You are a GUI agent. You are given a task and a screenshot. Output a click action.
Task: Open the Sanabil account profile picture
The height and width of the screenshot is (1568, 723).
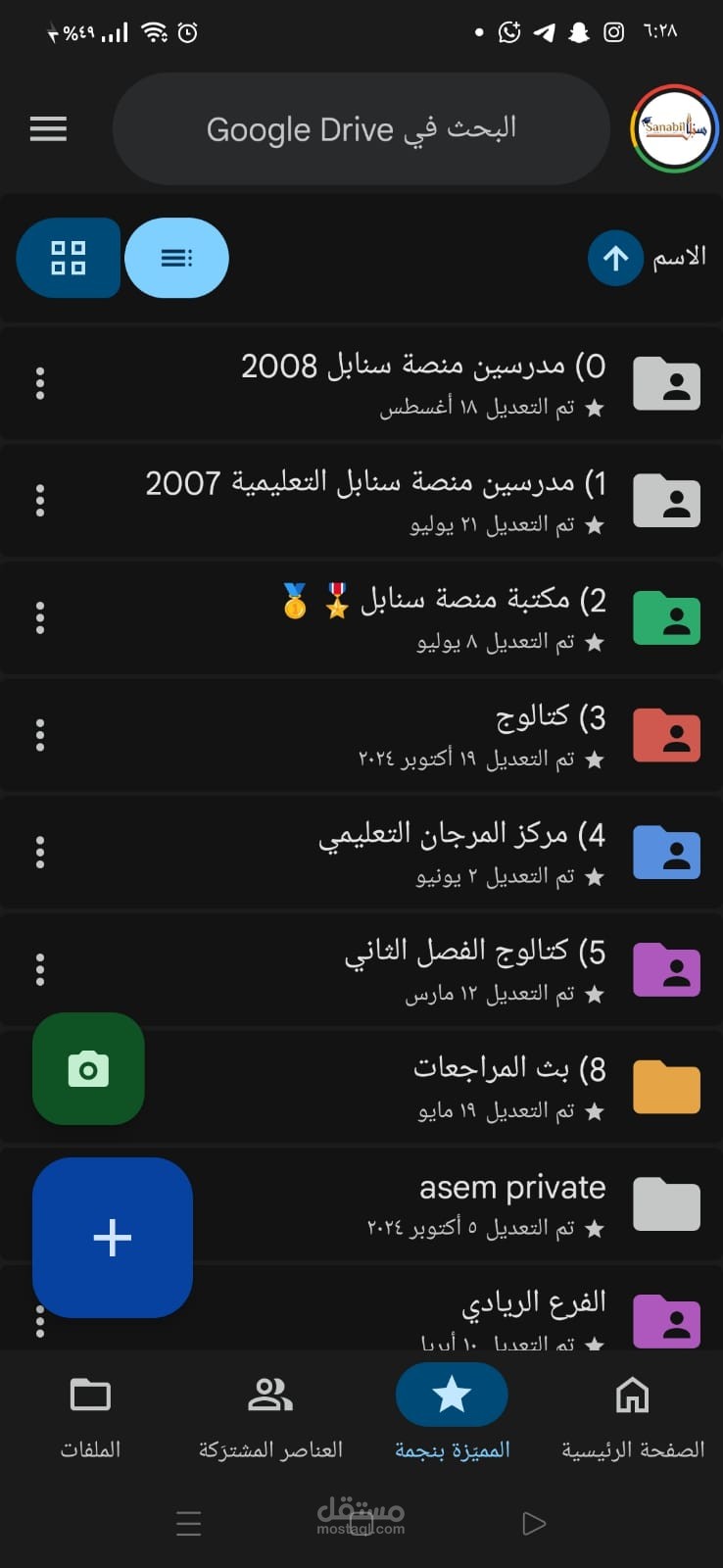674,128
